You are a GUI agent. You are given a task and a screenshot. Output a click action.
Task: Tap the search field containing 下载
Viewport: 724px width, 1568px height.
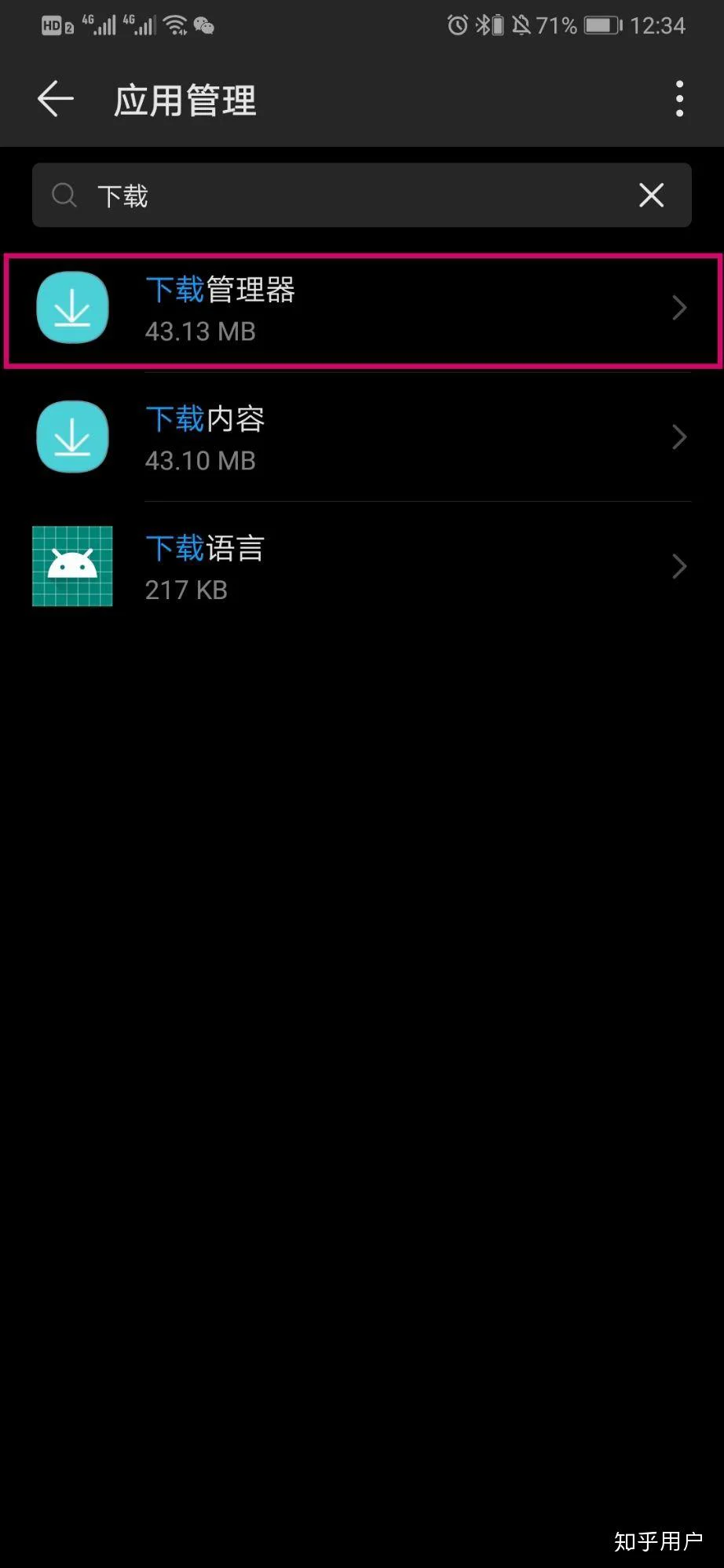tap(362, 196)
